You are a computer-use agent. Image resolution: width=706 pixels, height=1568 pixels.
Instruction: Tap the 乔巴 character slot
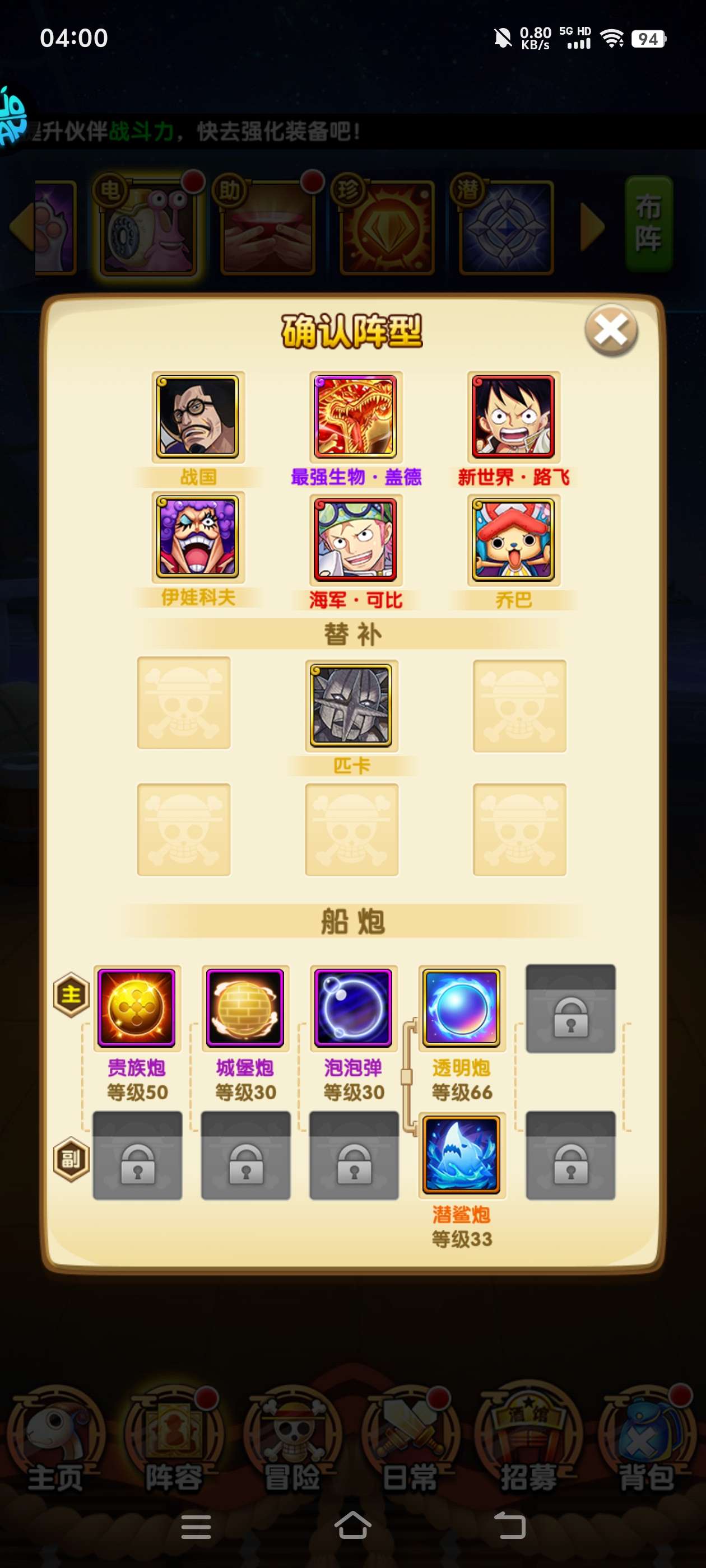pos(513,540)
